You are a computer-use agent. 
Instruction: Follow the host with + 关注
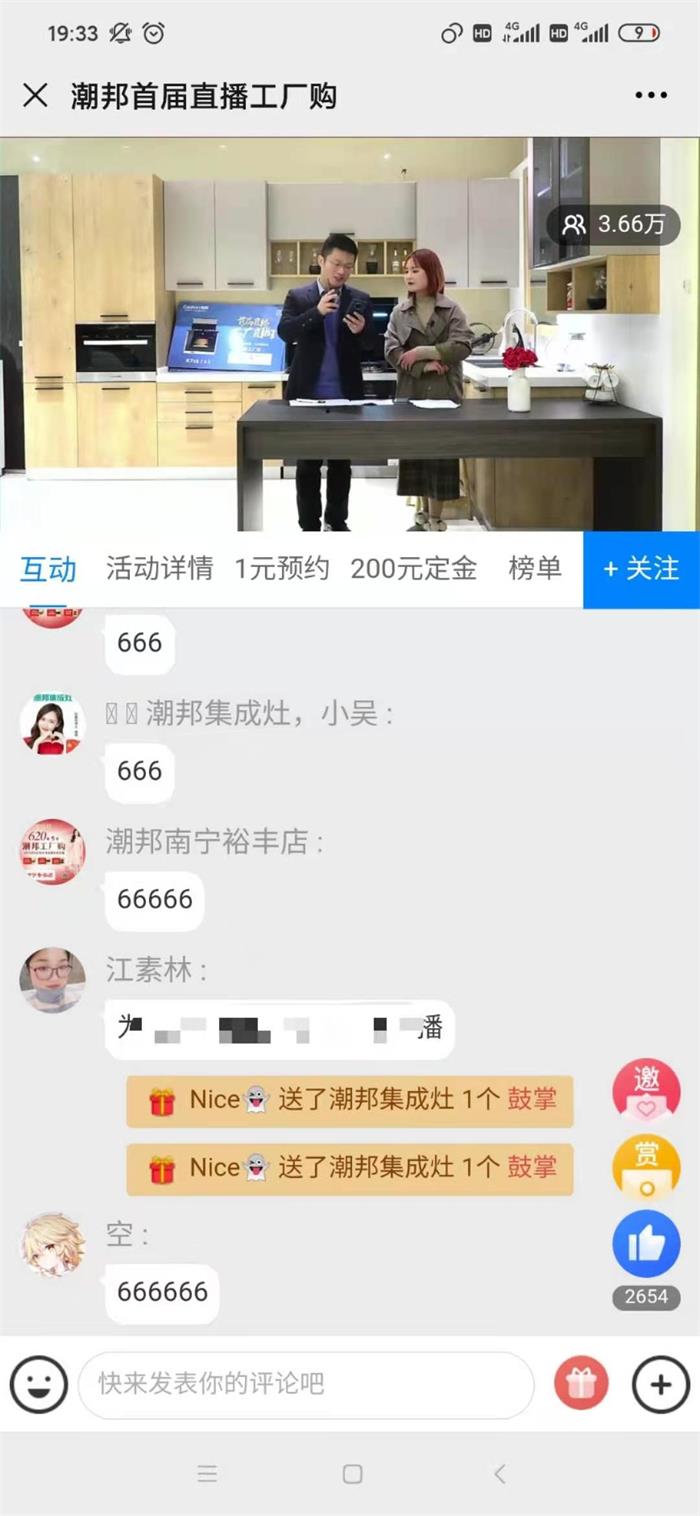click(641, 569)
